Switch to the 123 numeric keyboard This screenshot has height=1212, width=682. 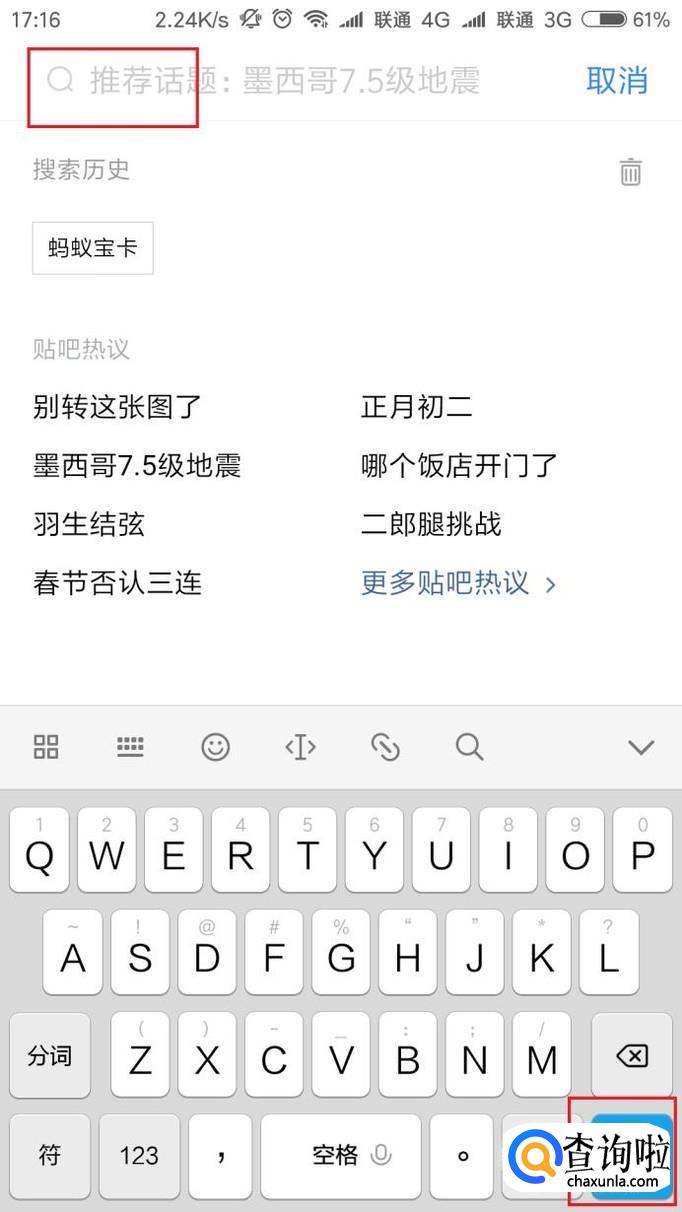click(139, 1155)
